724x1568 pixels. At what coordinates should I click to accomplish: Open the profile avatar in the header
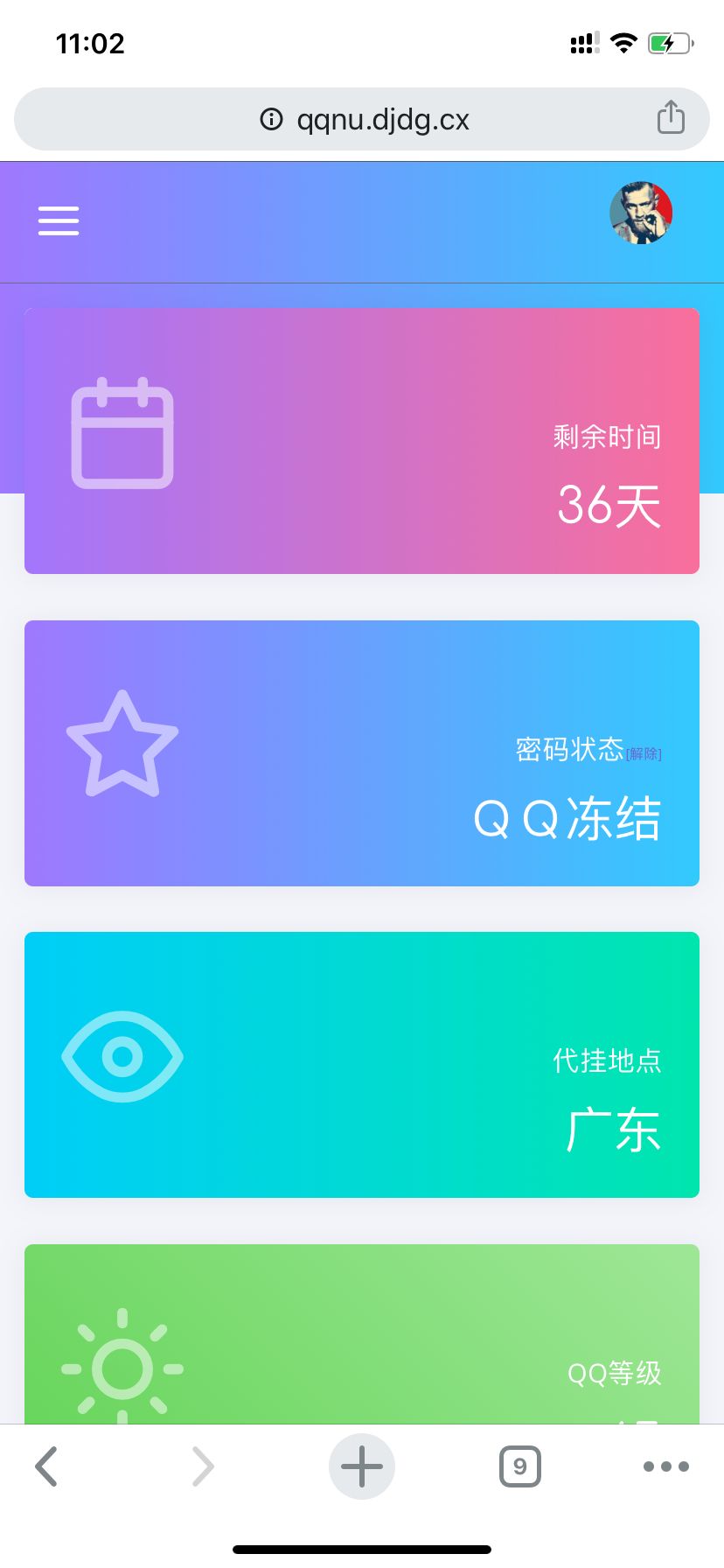(x=641, y=213)
